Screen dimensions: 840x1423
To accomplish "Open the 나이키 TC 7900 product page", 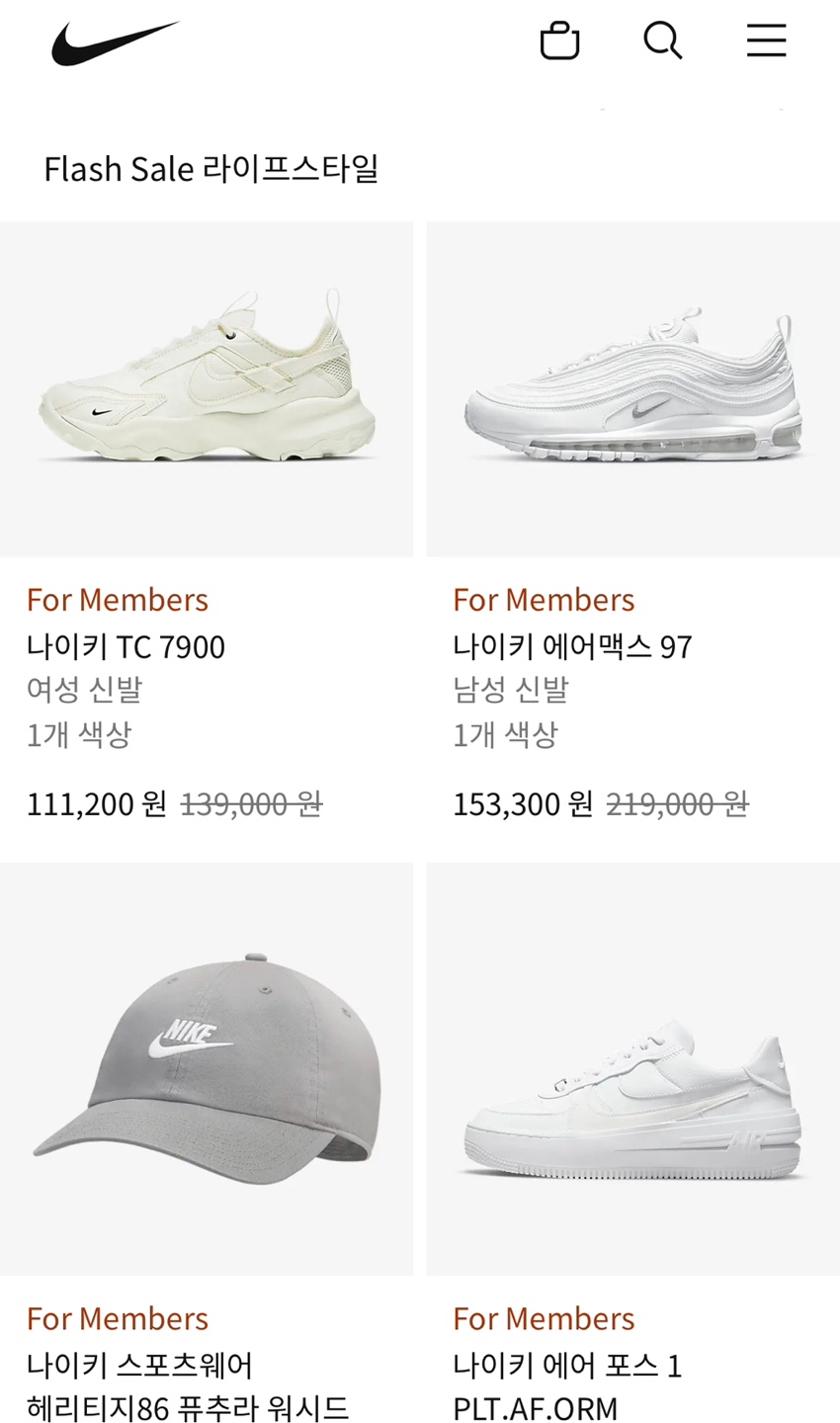I will coord(125,645).
